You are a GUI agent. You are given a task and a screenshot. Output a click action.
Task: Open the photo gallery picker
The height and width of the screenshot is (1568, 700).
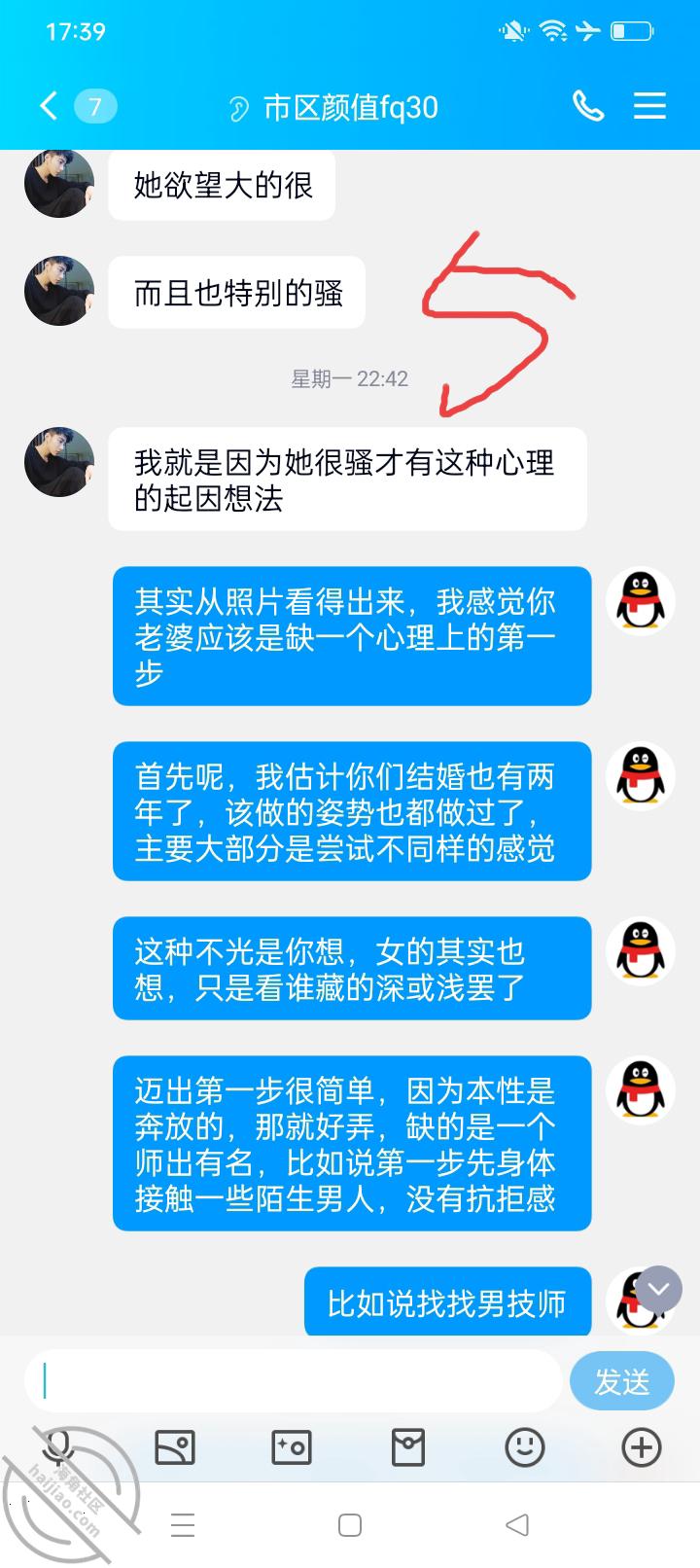pyautogui.click(x=175, y=1447)
